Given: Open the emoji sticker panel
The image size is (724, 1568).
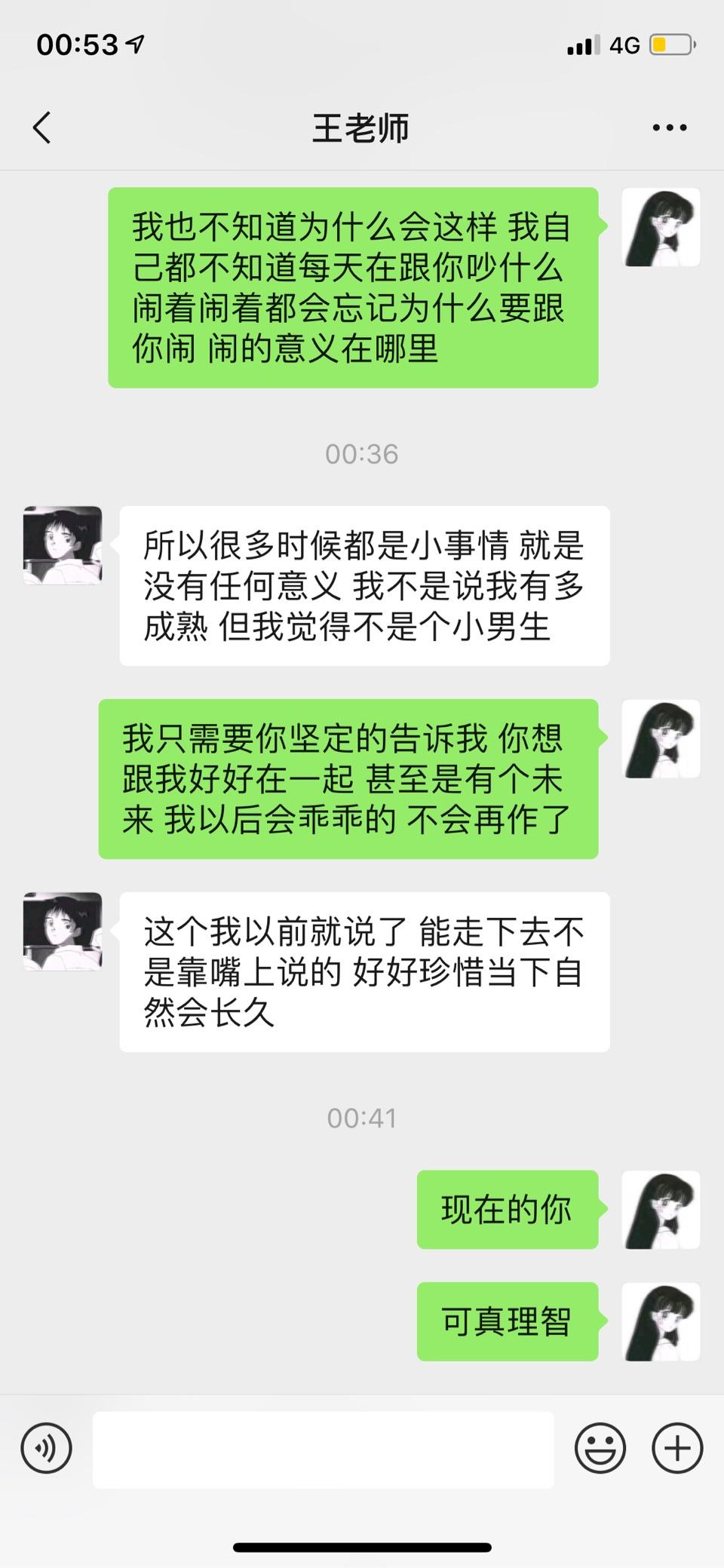Looking at the screenshot, I should 600,1448.
